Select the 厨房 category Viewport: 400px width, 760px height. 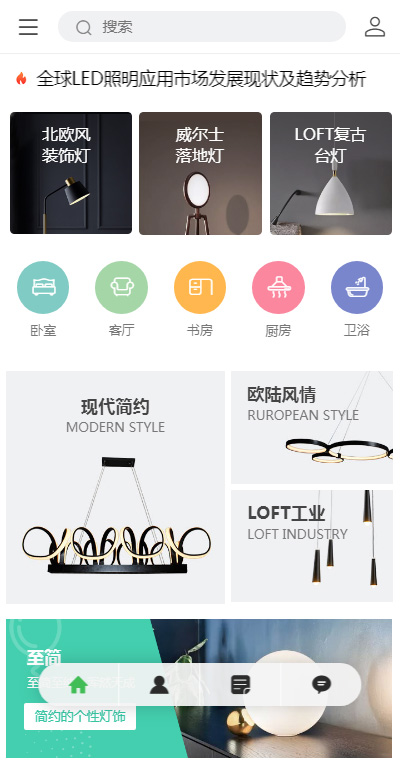pyautogui.click(x=278, y=299)
